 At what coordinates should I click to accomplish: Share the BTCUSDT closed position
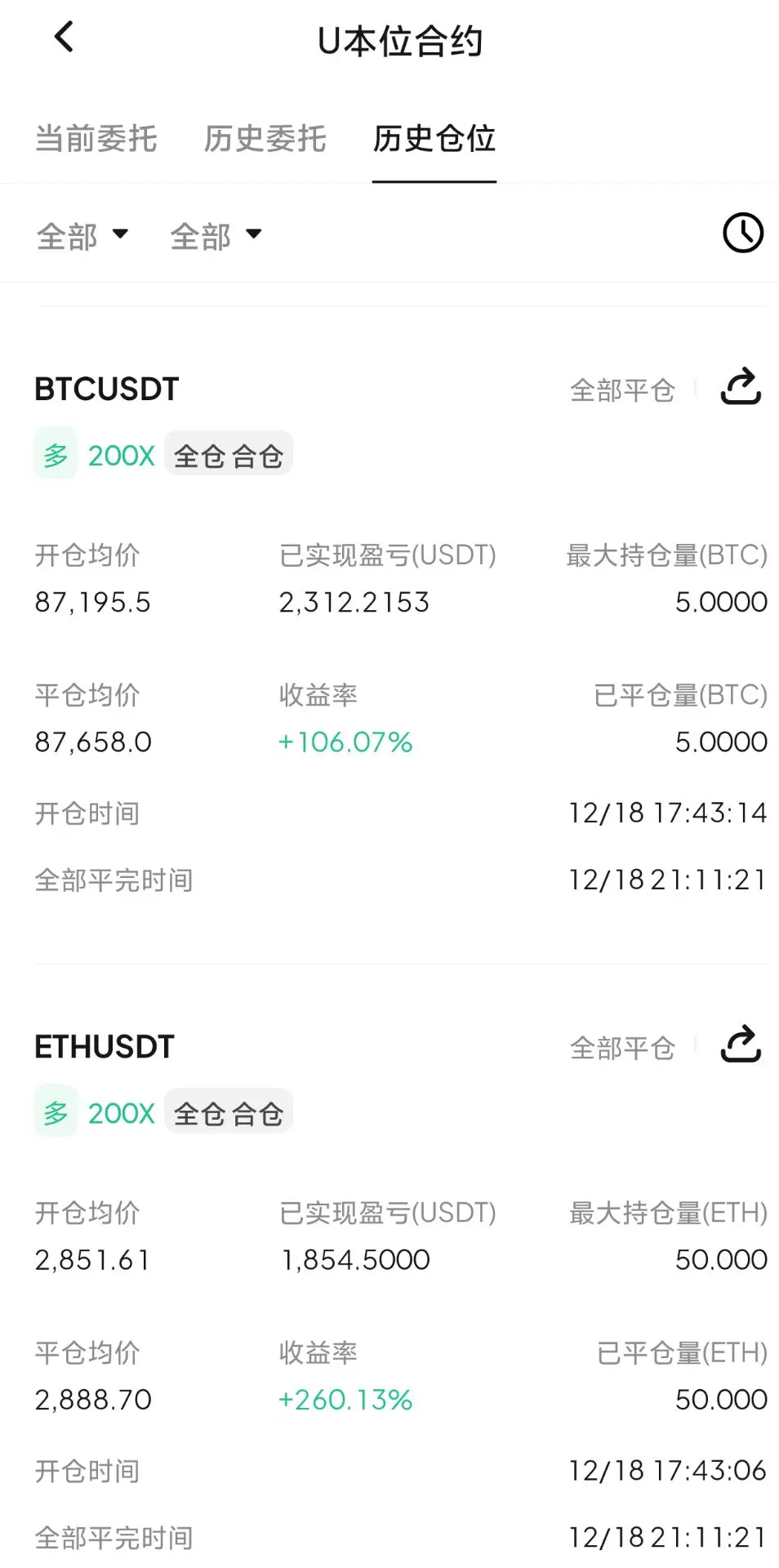click(x=741, y=387)
